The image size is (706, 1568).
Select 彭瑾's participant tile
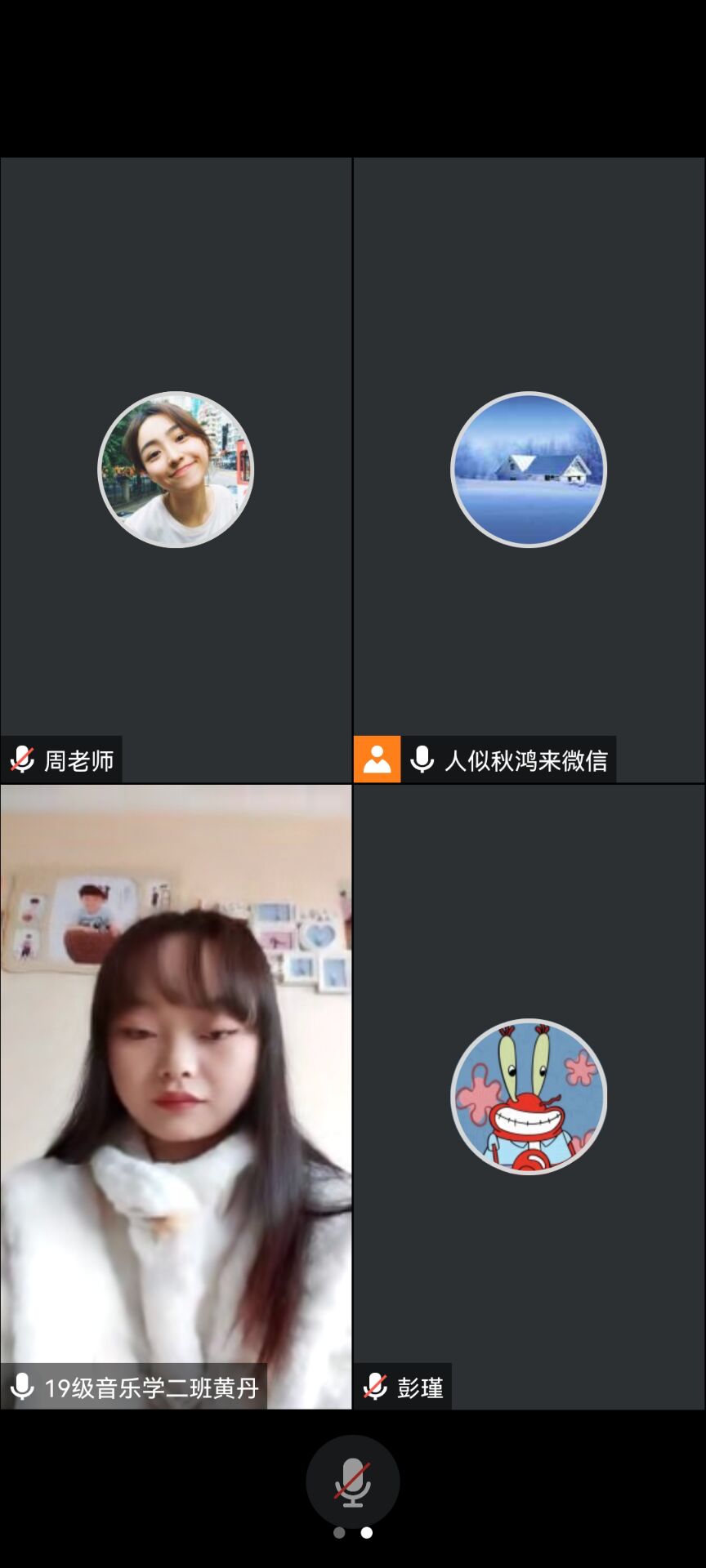click(529, 1096)
